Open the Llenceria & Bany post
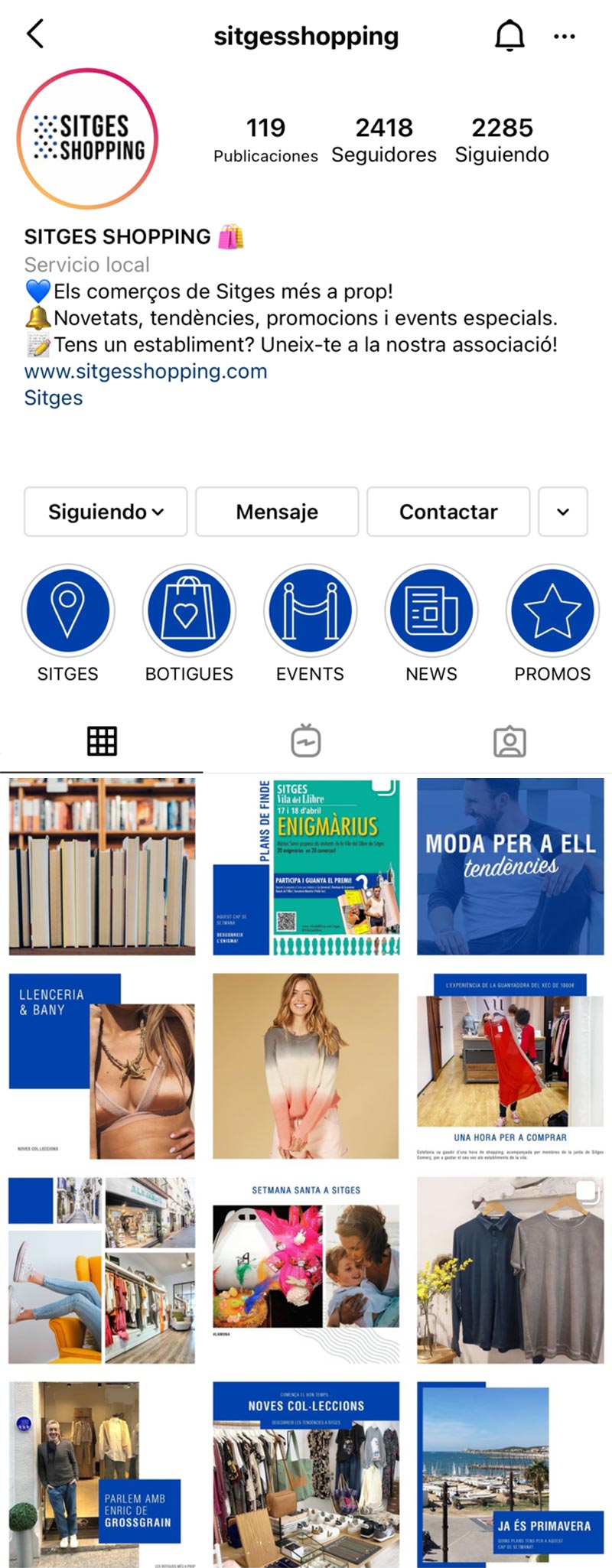Image resolution: width=612 pixels, height=1568 pixels. 102,1066
